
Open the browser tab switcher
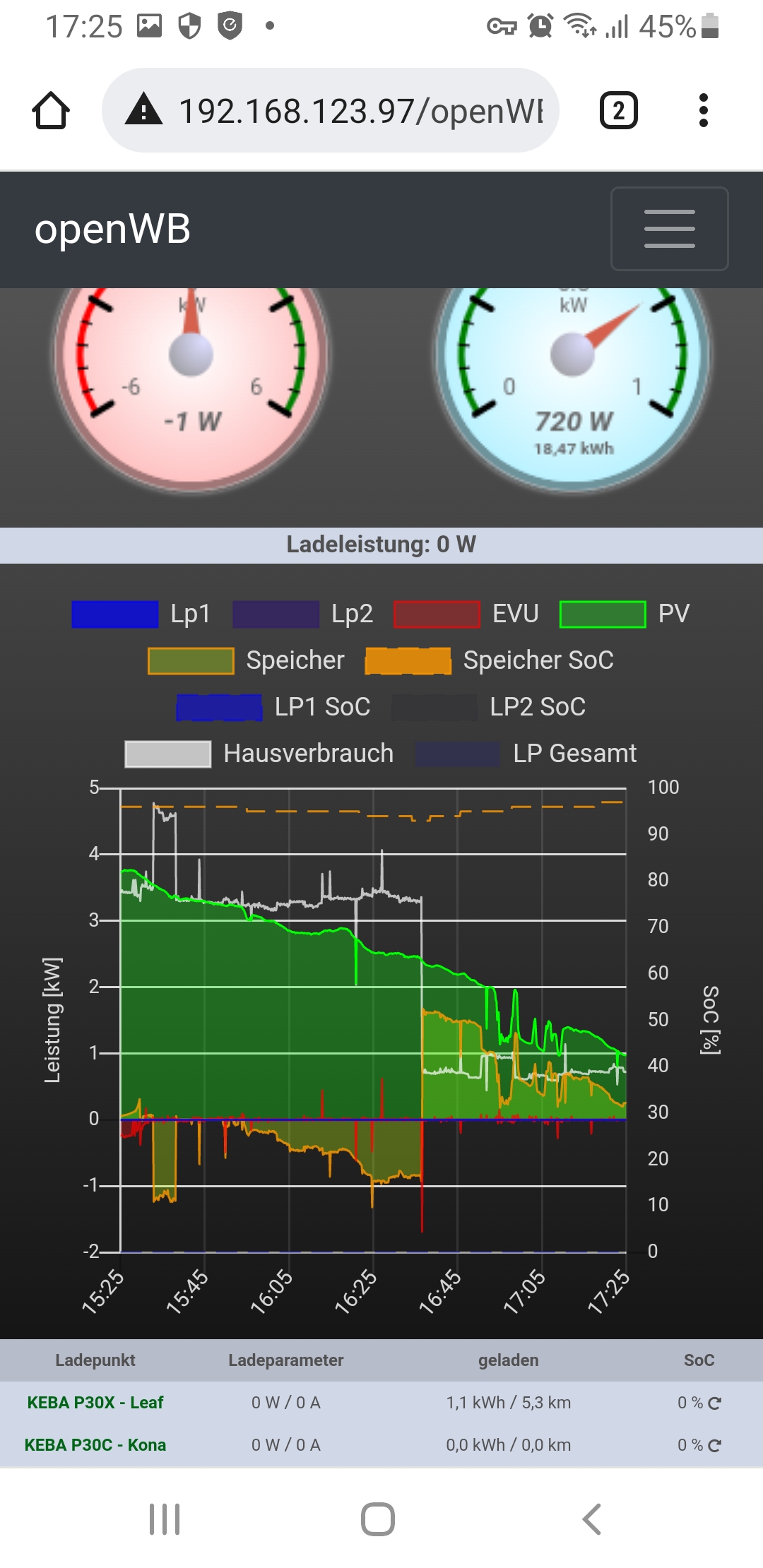point(618,111)
